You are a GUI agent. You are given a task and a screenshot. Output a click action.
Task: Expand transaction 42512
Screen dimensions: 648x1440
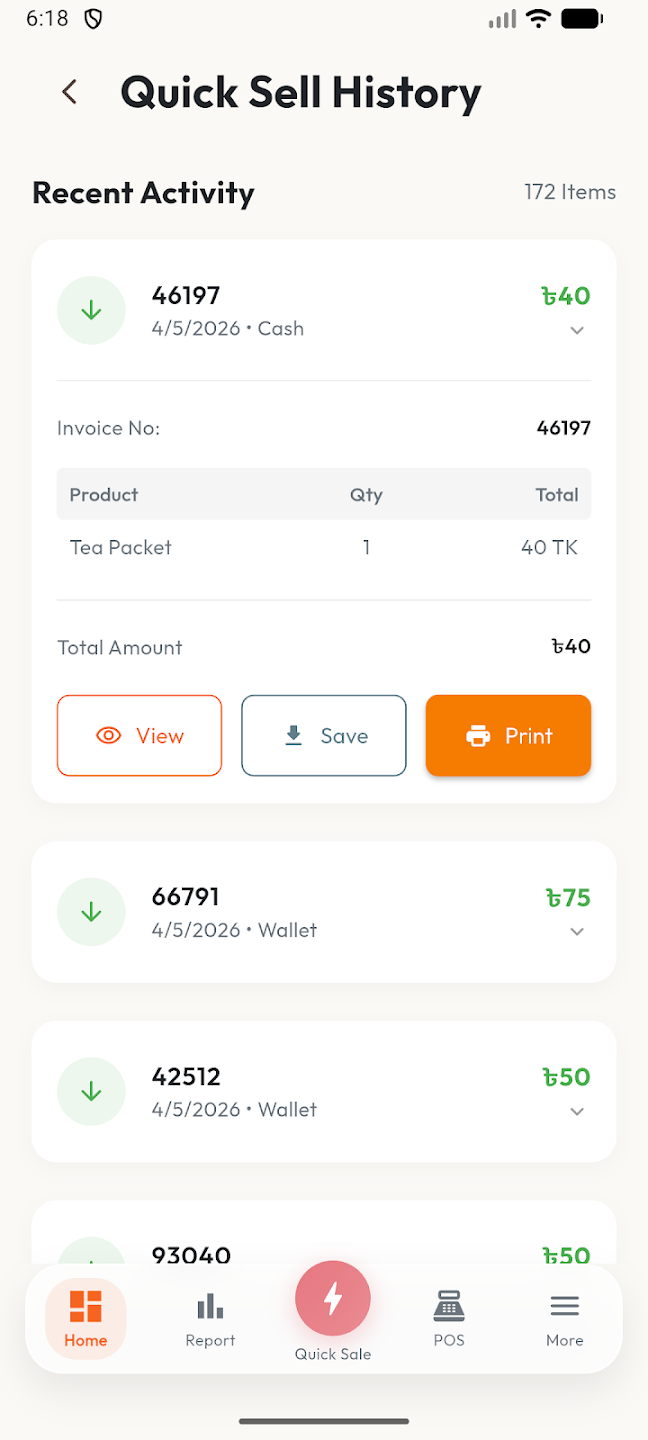pyautogui.click(x=577, y=1112)
